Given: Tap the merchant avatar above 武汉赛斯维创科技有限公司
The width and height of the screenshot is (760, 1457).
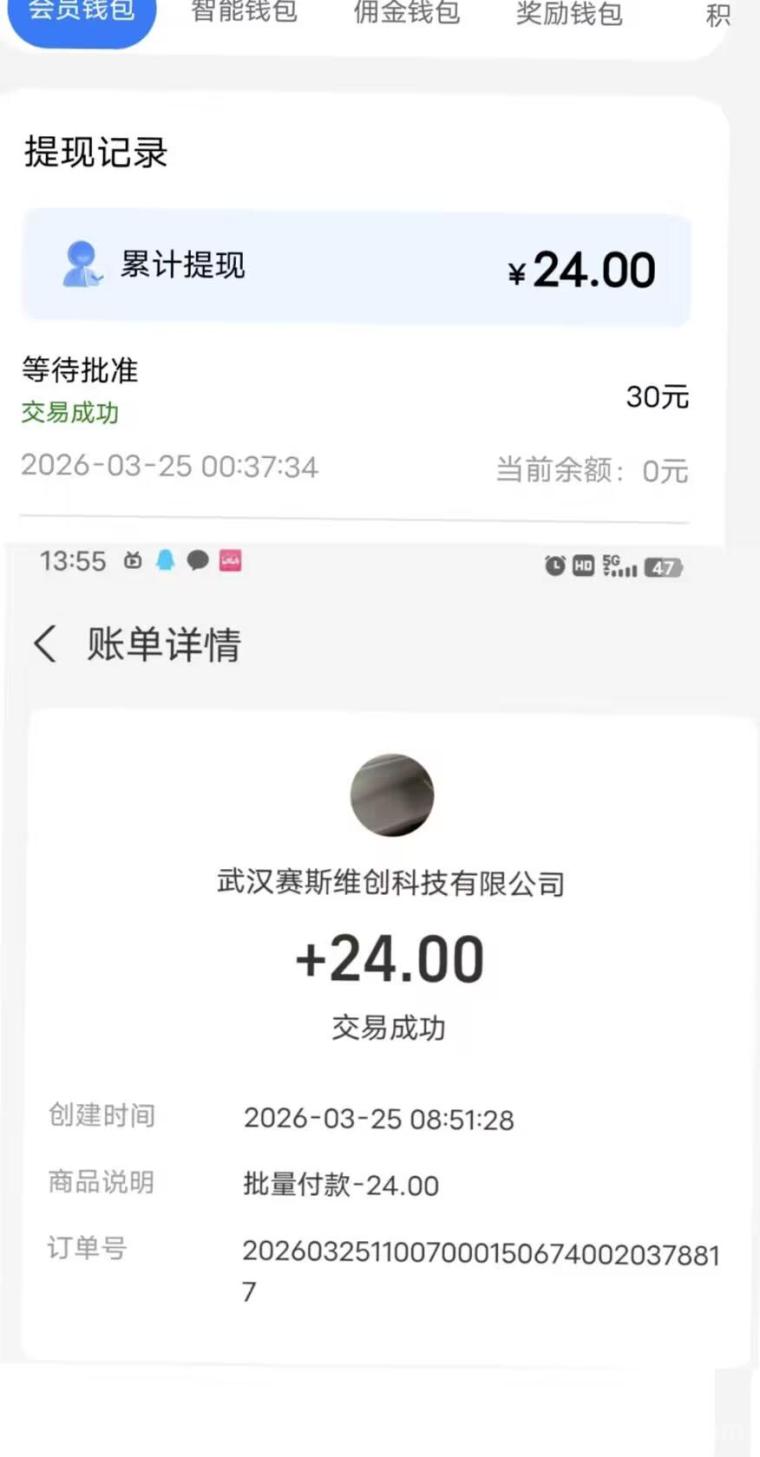Looking at the screenshot, I should coord(391,795).
